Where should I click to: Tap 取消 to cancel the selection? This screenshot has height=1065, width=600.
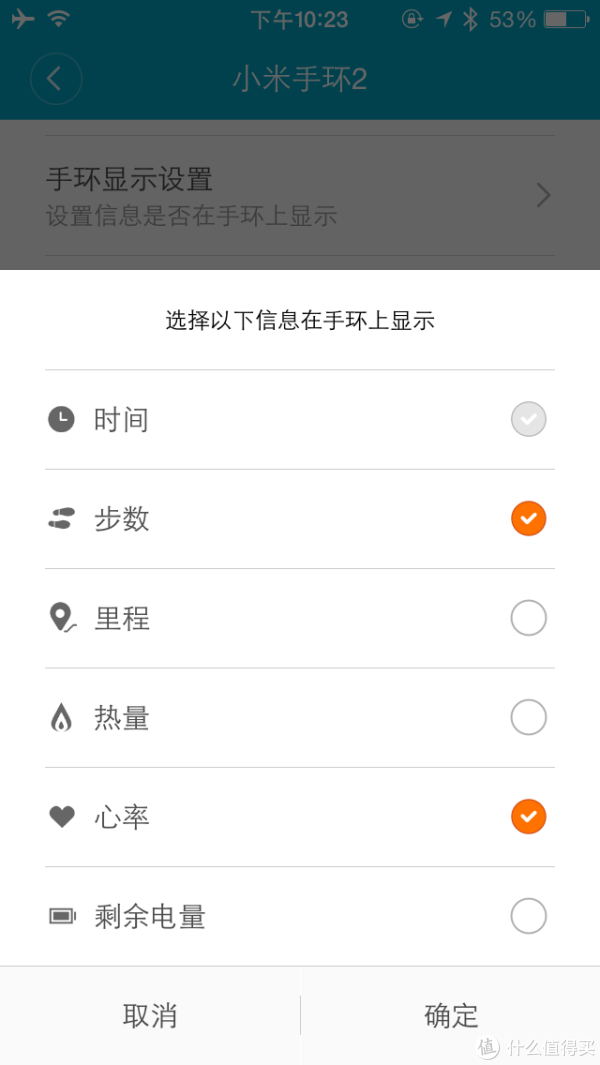coord(150,1015)
